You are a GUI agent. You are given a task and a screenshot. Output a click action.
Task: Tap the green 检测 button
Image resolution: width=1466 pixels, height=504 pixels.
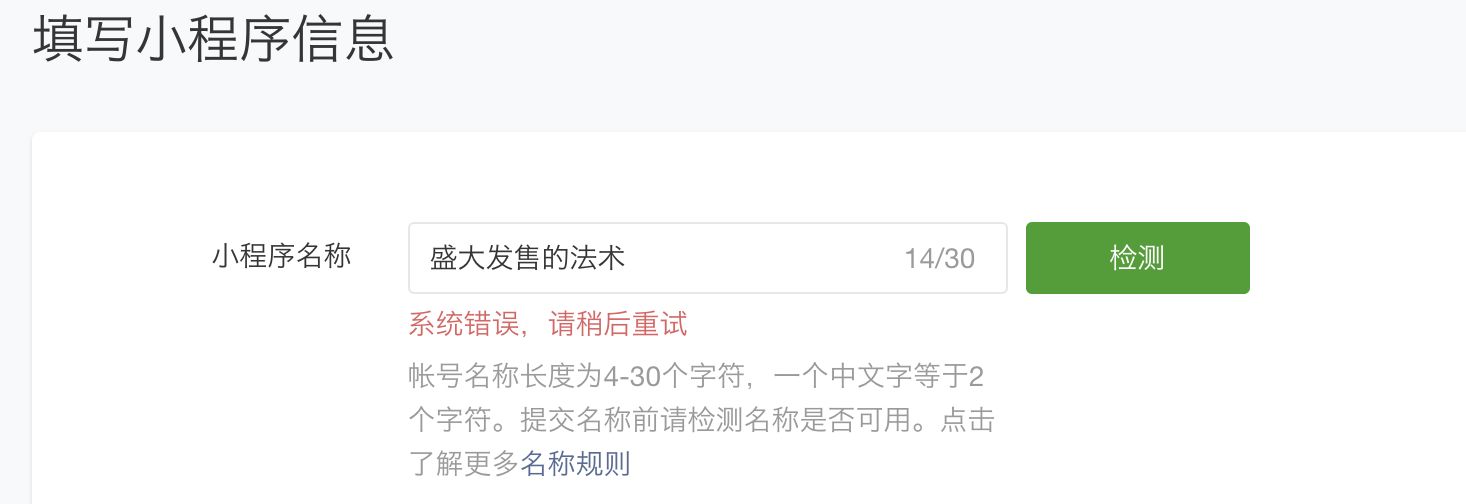[1137, 258]
